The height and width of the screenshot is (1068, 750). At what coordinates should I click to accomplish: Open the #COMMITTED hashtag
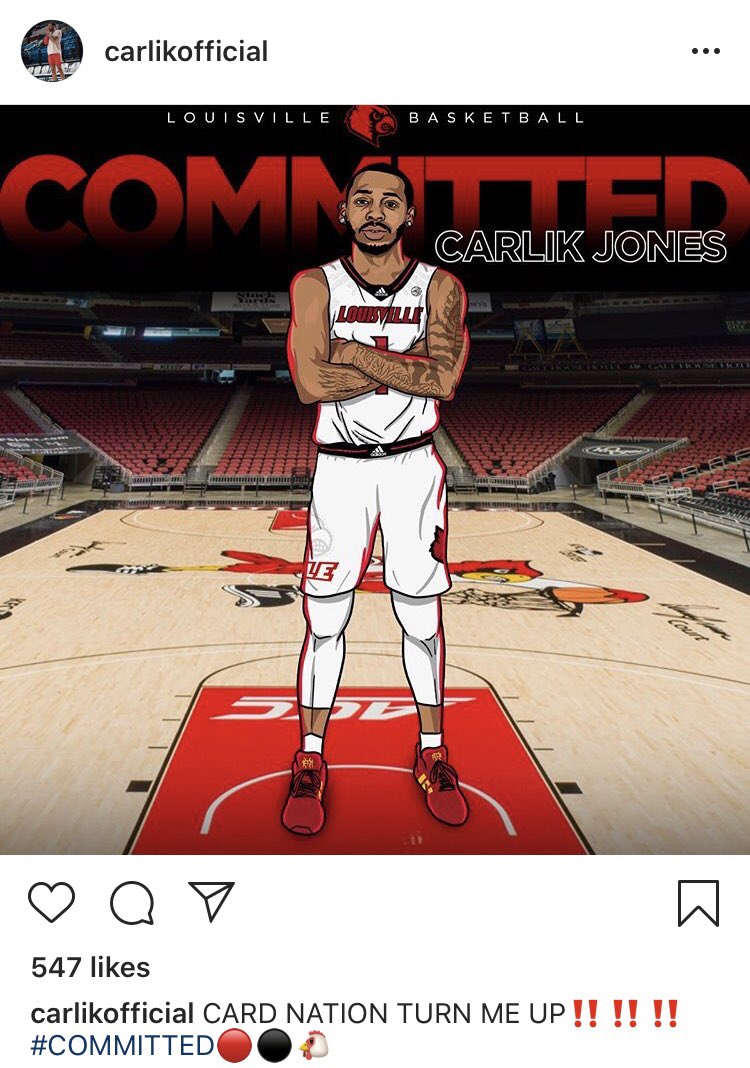tap(122, 1046)
